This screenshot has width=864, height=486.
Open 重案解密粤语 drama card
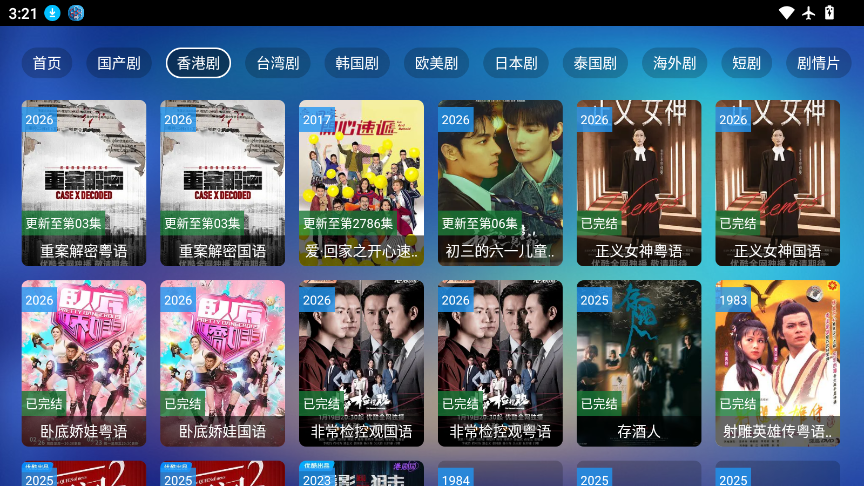pos(84,182)
